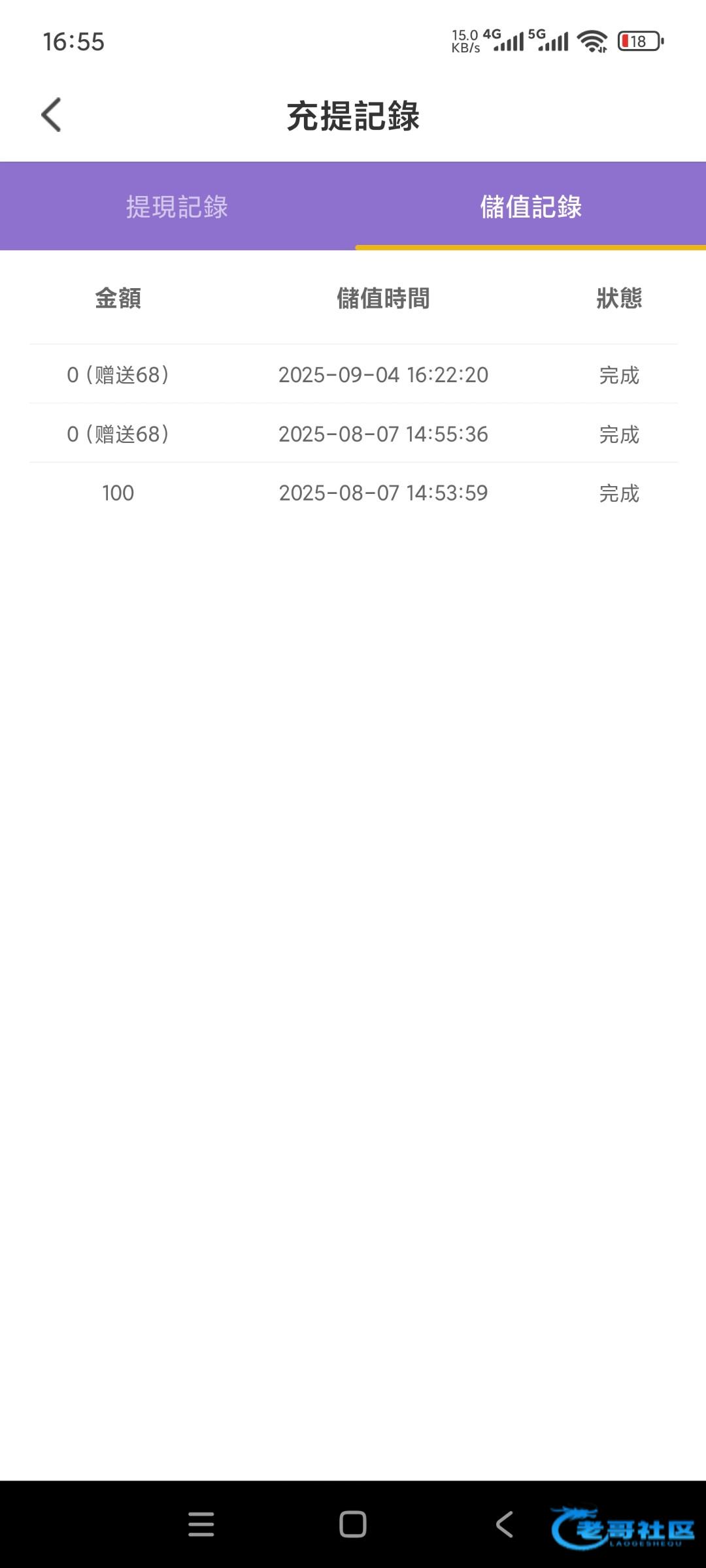Tap the system home button
The width and height of the screenshot is (706, 1568).
click(x=352, y=1524)
